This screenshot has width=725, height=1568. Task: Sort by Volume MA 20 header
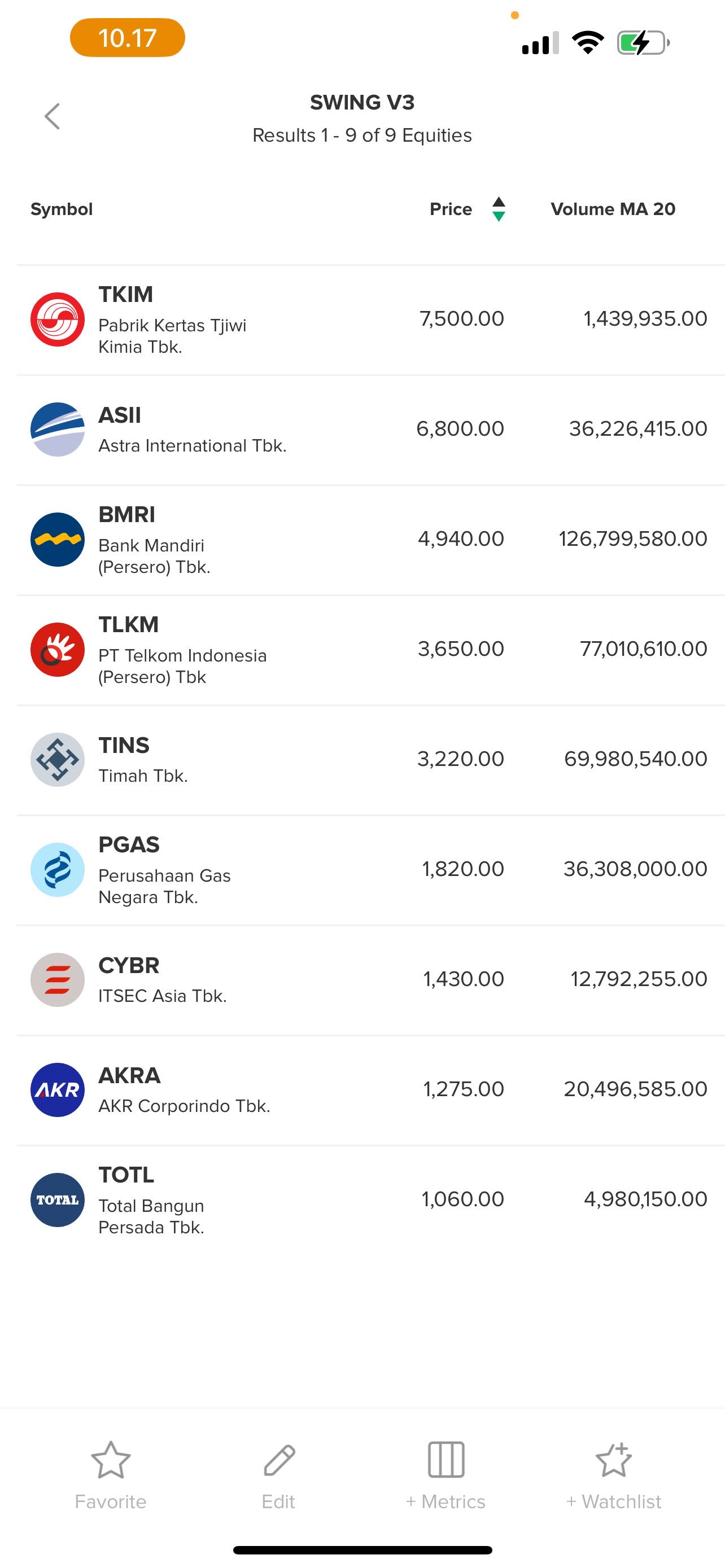coord(613,209)
